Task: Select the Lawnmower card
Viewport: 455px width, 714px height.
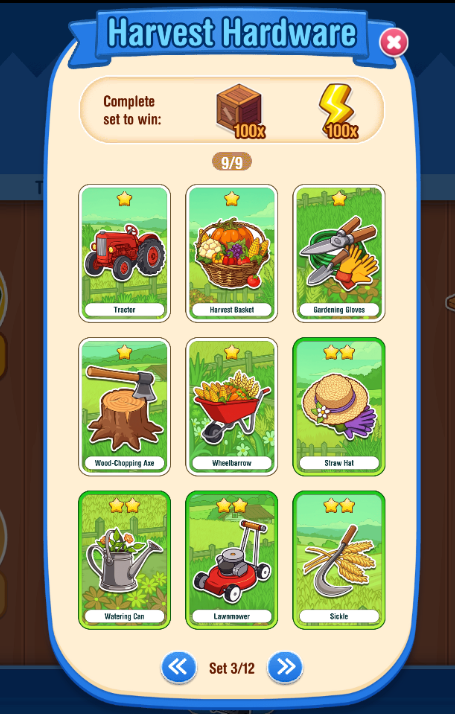Action: click(x=231, y=560)
